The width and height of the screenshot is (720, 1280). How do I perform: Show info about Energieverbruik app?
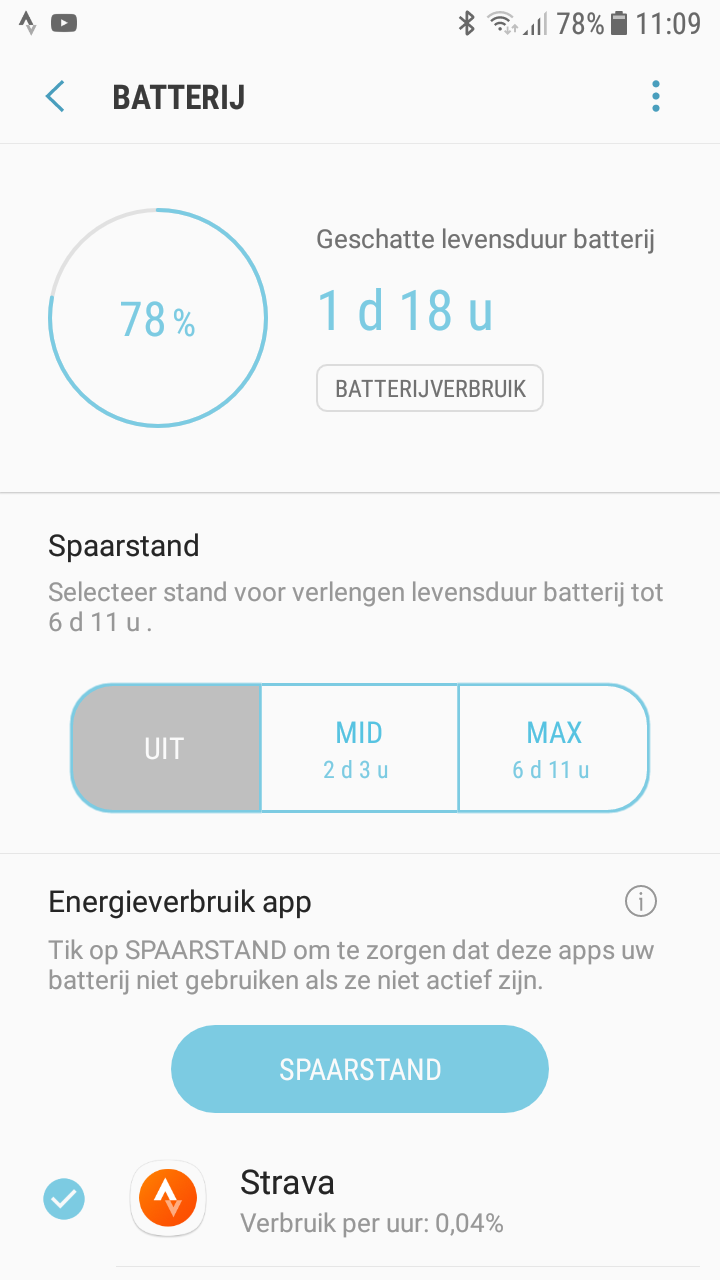(640, 902)
